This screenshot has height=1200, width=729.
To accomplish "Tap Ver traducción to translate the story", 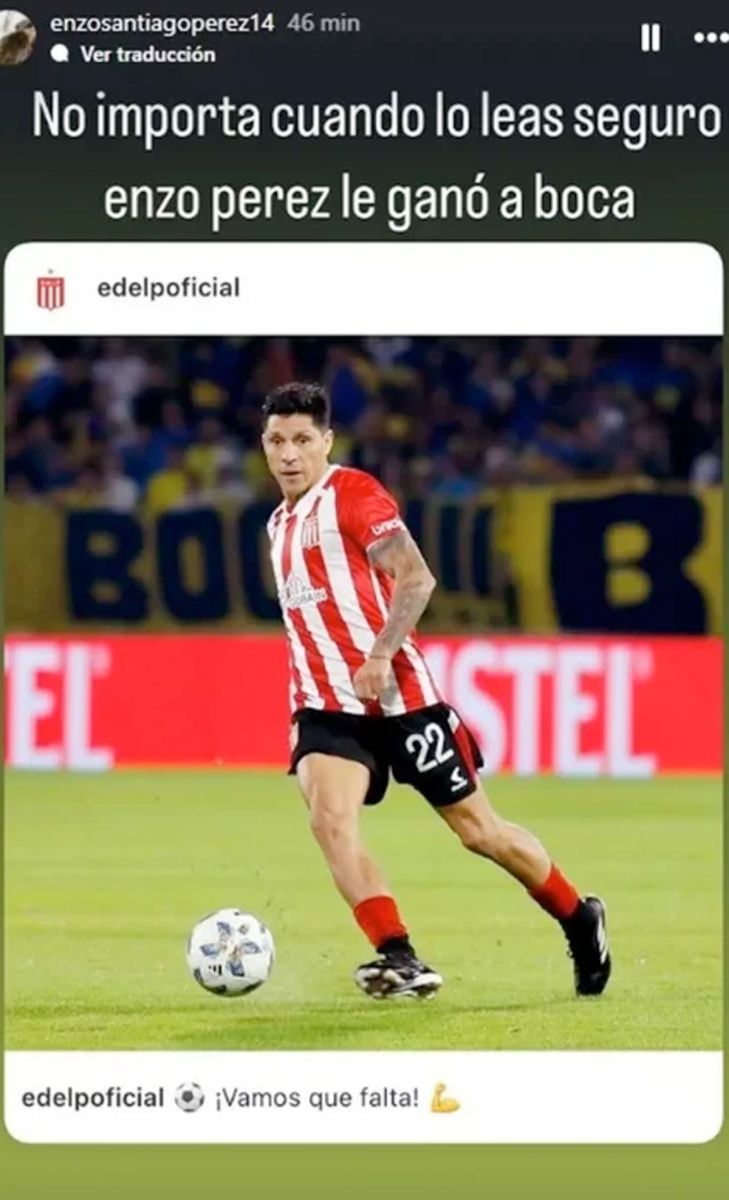I will point(146,55).
